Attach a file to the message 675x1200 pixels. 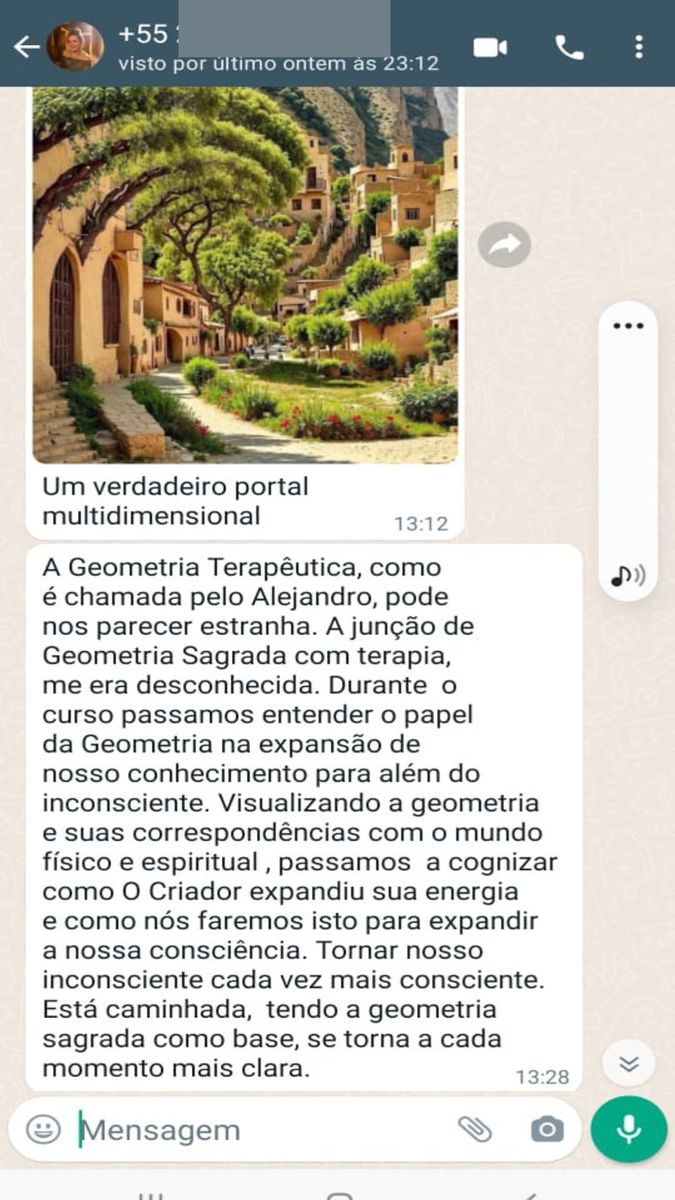(x=475, y=1129)
